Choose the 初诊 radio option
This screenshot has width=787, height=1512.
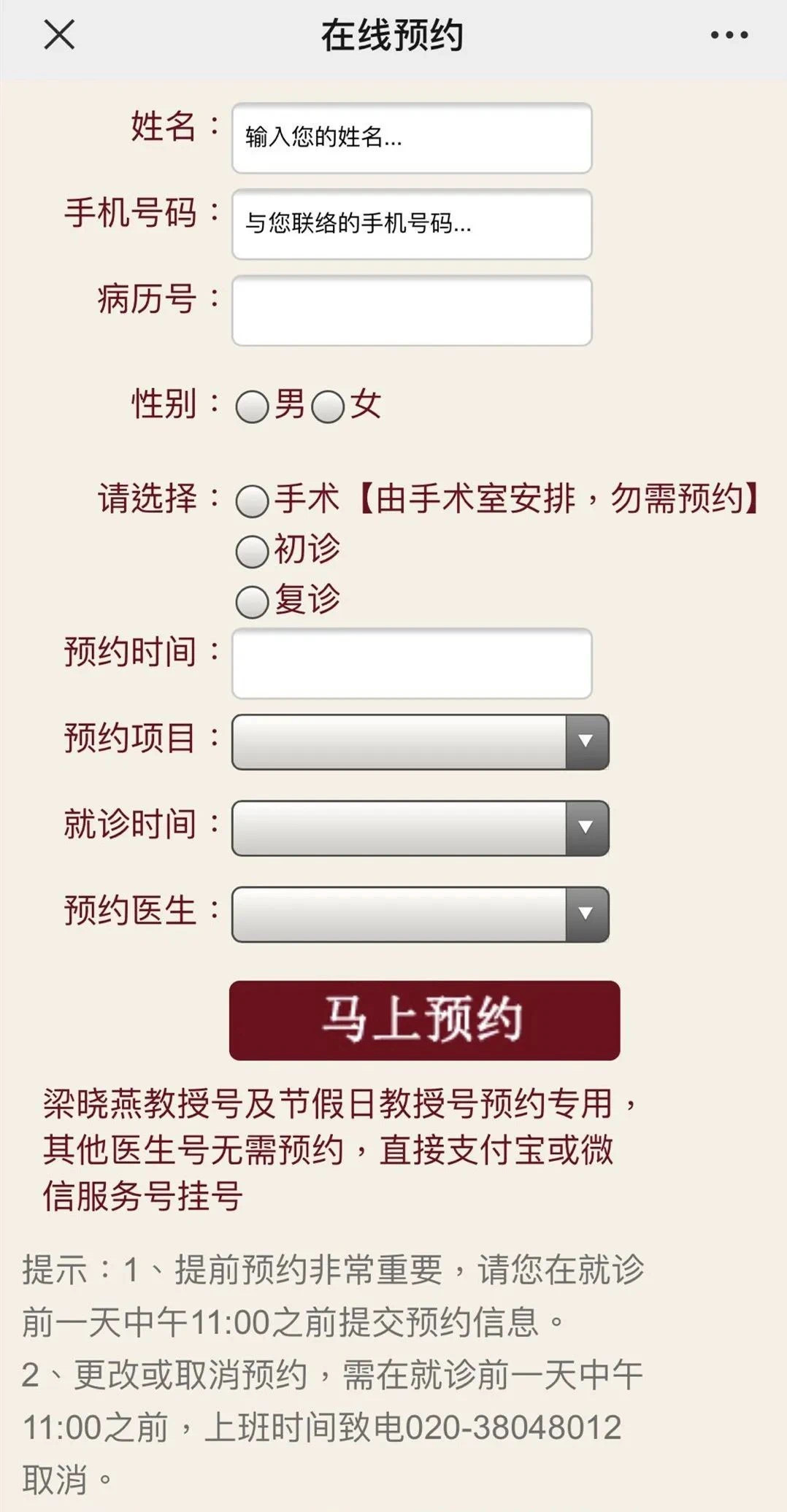coord(253,552)
